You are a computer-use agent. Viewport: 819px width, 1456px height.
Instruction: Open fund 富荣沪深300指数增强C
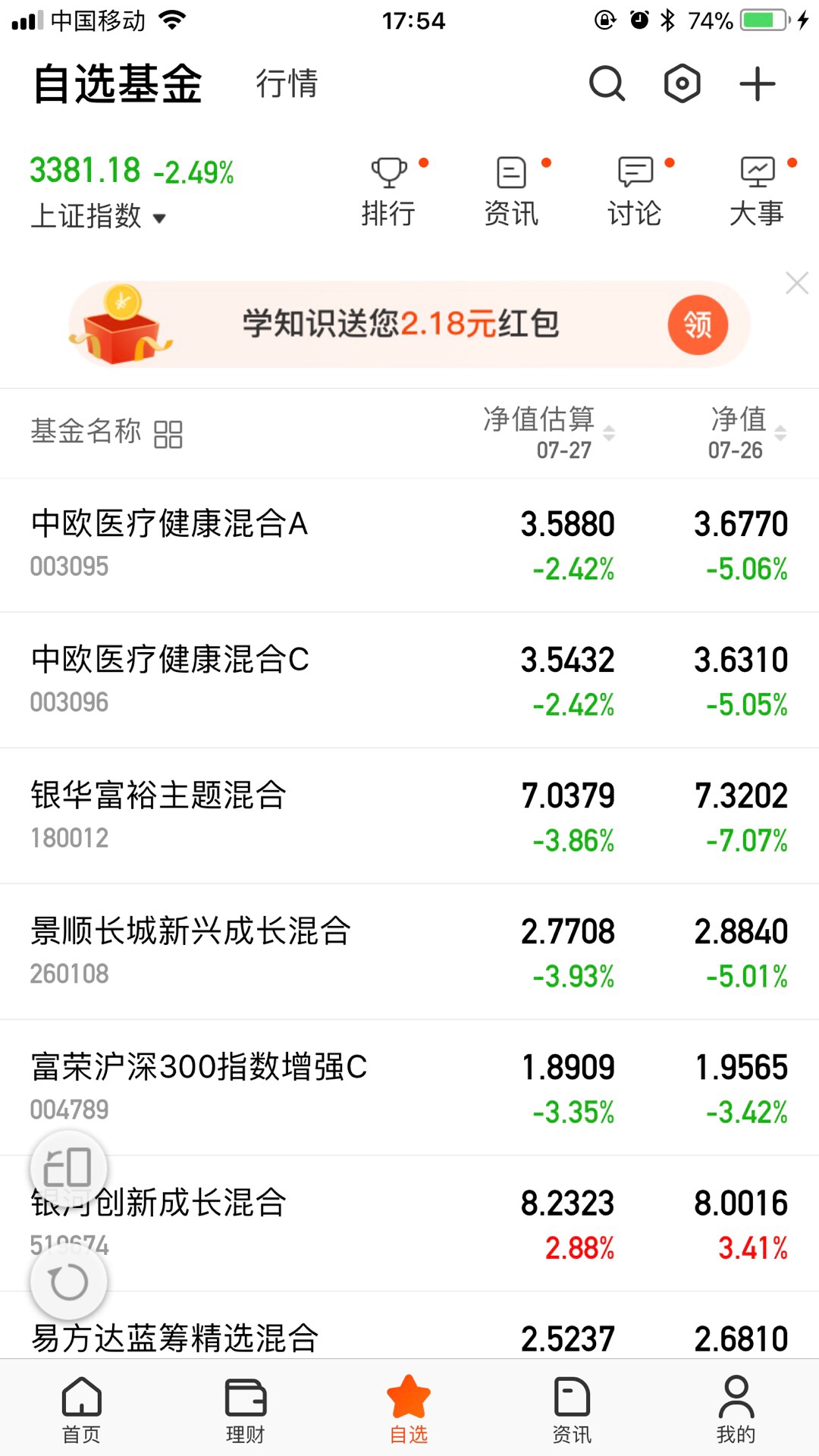(409, 1087)
